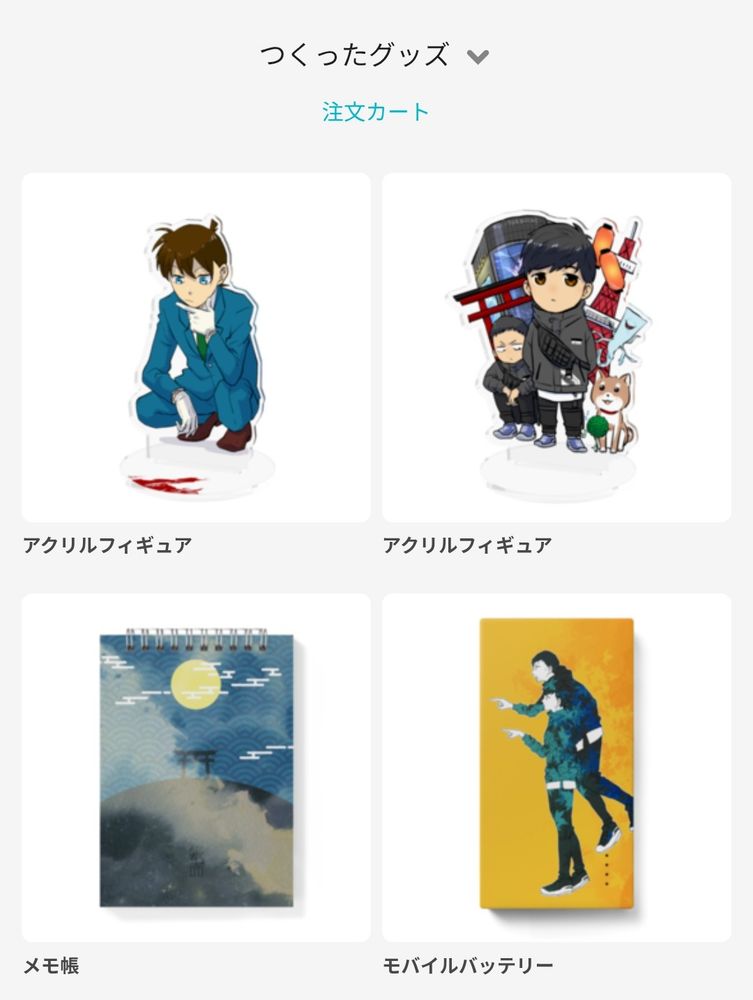The image size is (753, 1000).
Task: Open the acrylic figure with the Shiba dog
Action: pos(557,348)
